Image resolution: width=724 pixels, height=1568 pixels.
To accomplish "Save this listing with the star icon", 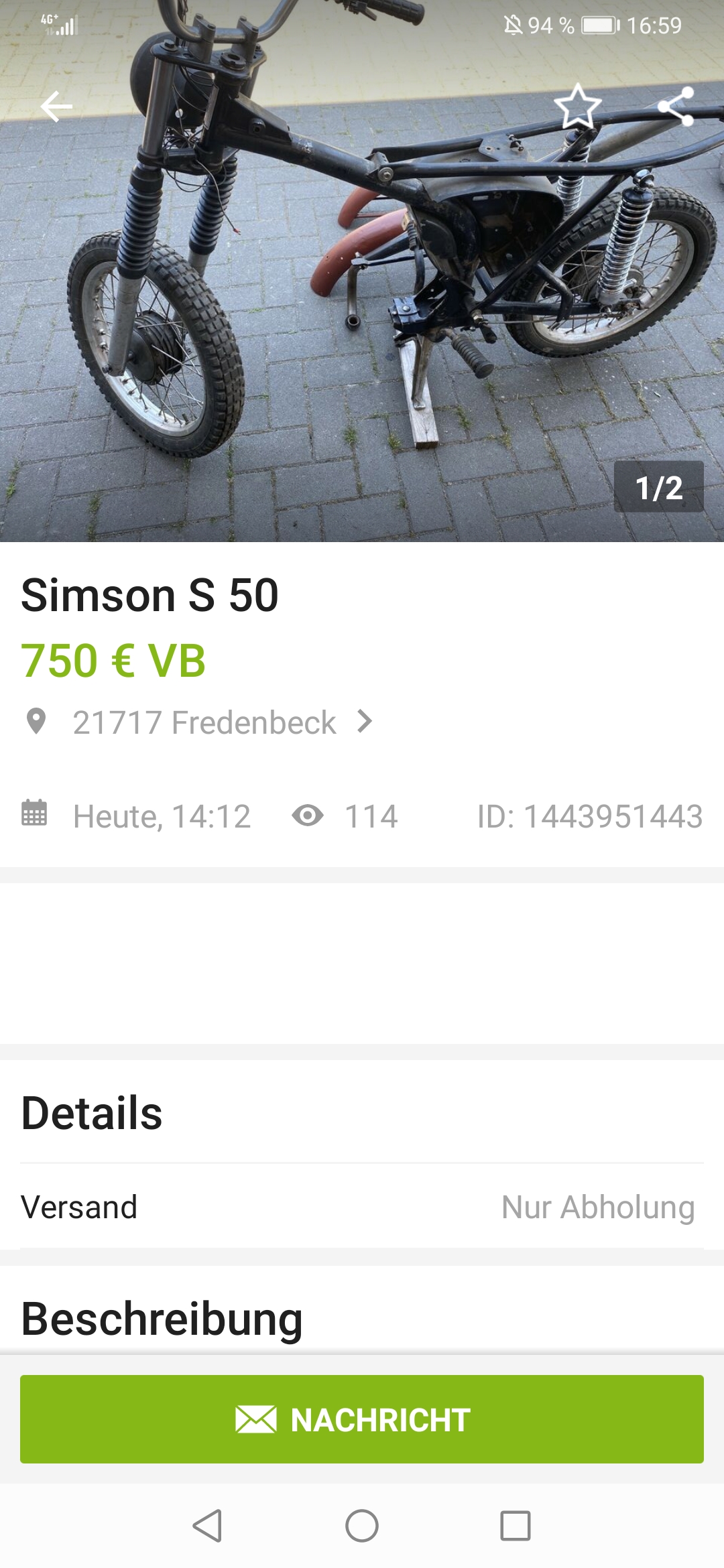I will (577, 107).
